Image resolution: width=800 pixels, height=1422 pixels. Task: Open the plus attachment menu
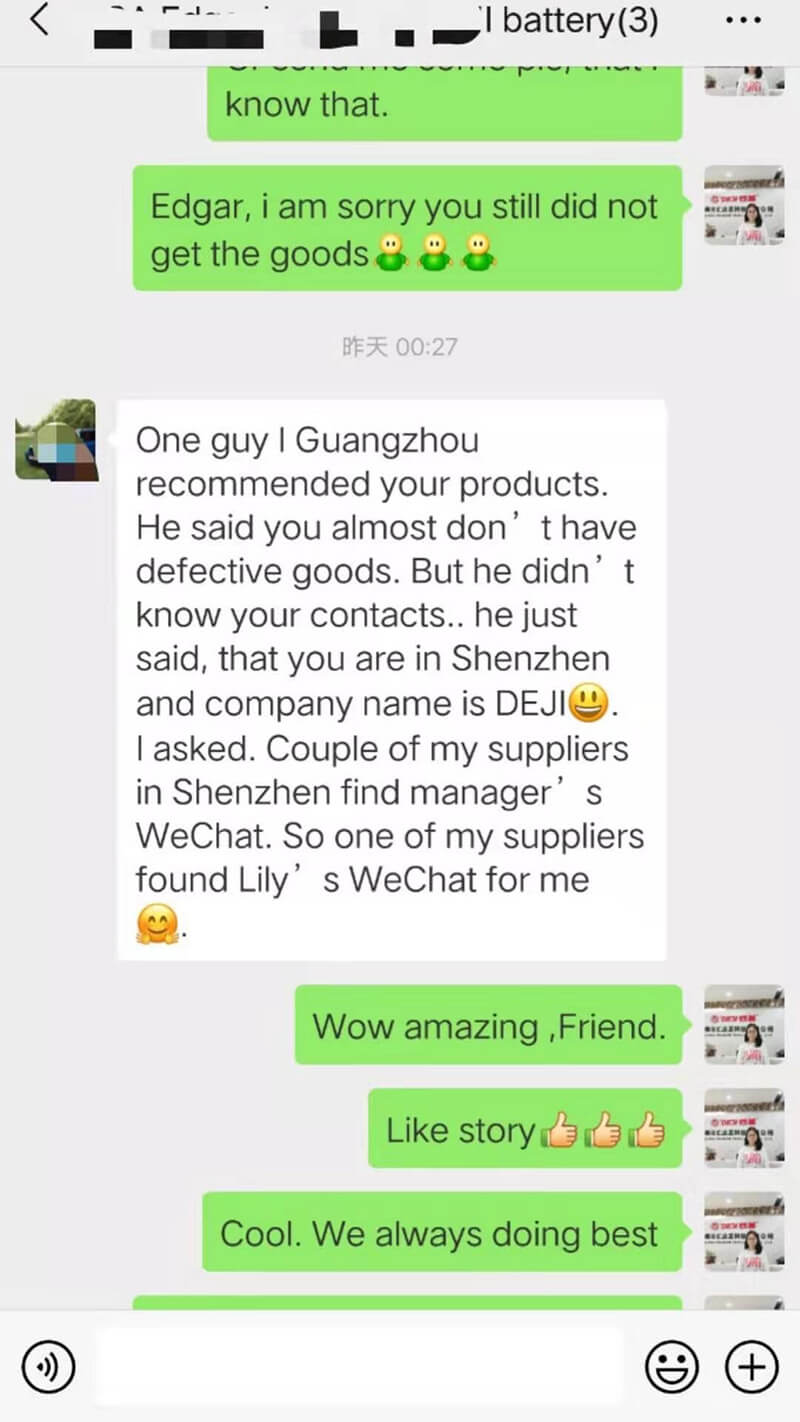point(750,1366)
